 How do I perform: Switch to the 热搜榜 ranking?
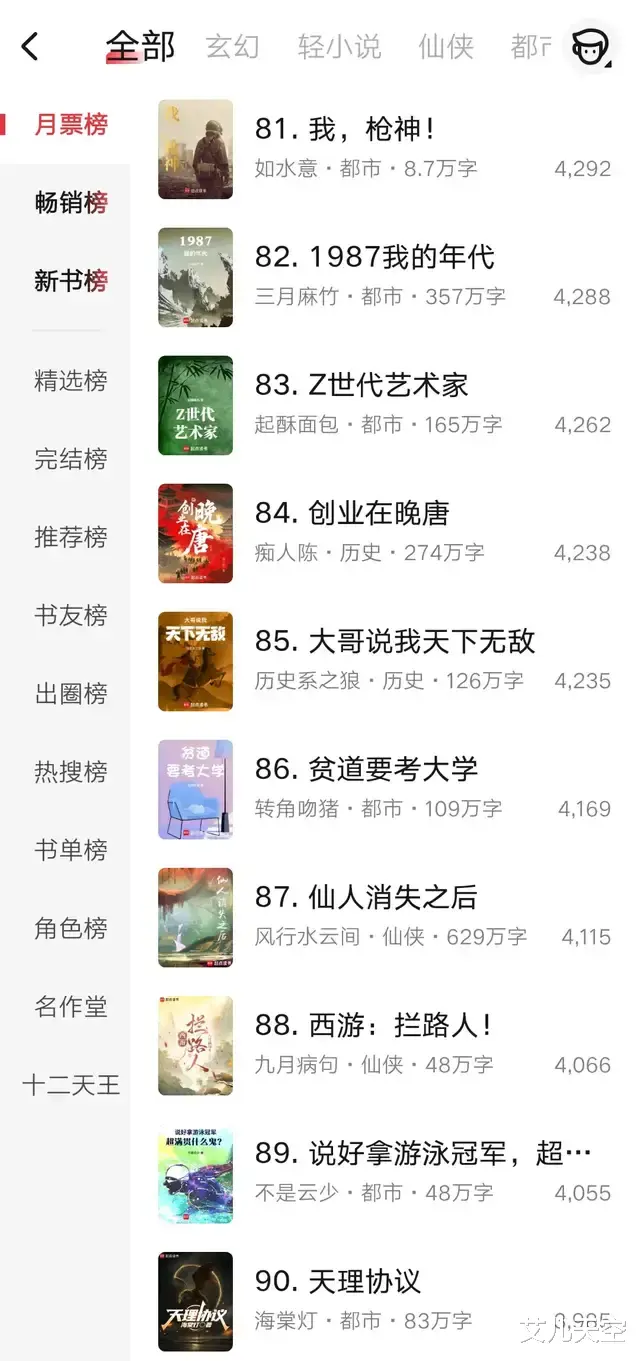pyautogui.click(x=70, y=771)
